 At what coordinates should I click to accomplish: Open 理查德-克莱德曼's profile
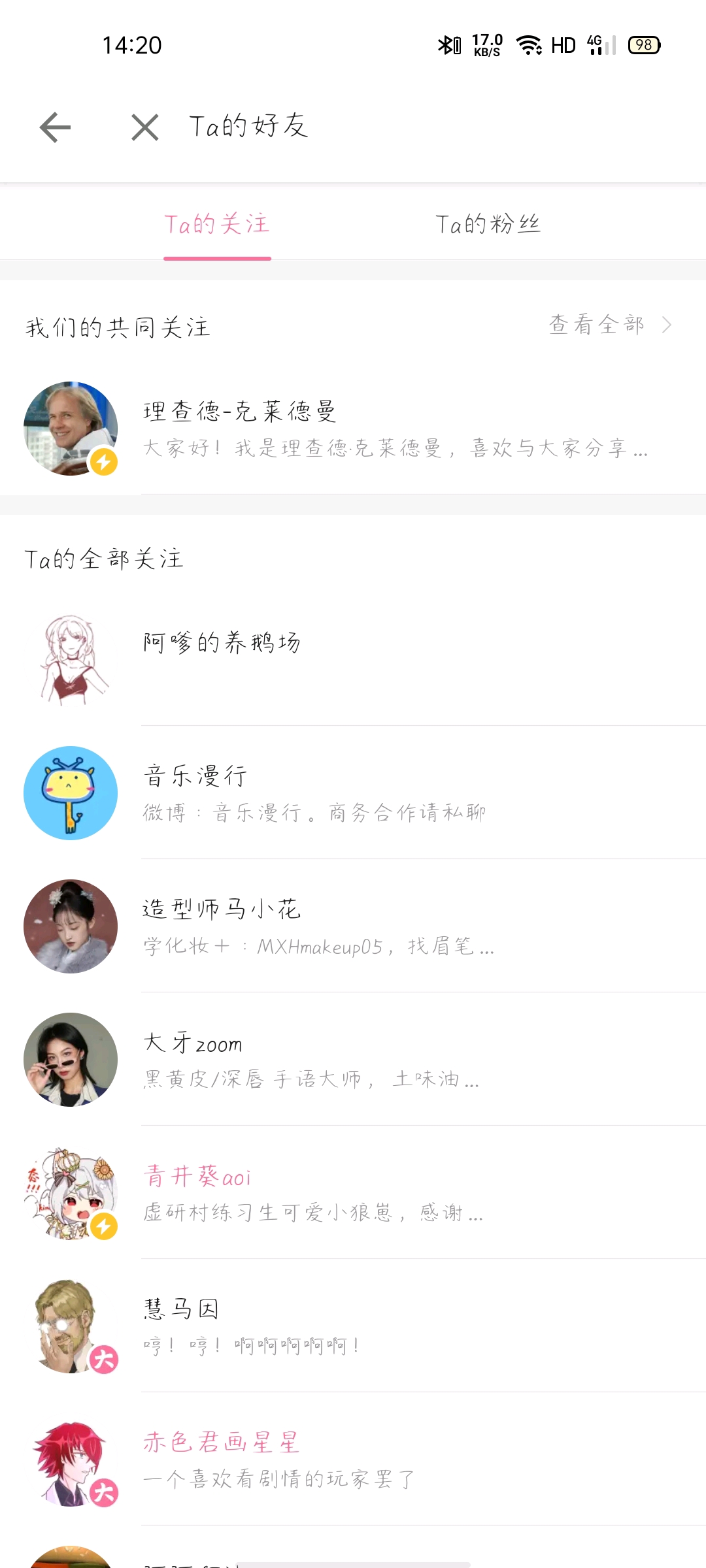click(x=353, y=429)
